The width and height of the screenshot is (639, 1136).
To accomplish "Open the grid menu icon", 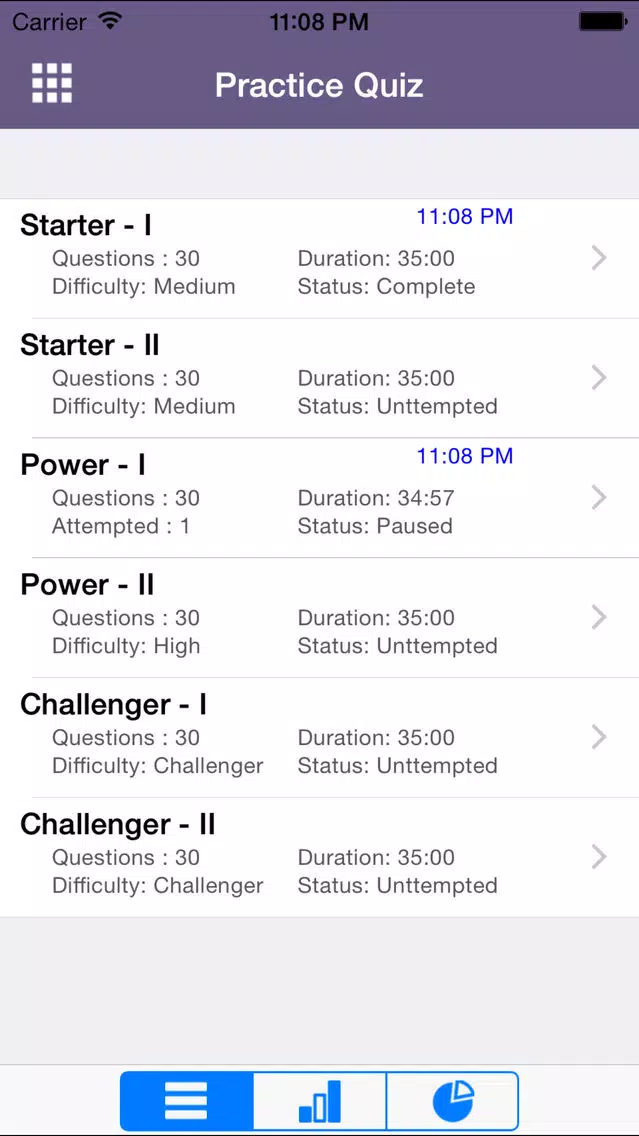I will [x=52, y=83].
